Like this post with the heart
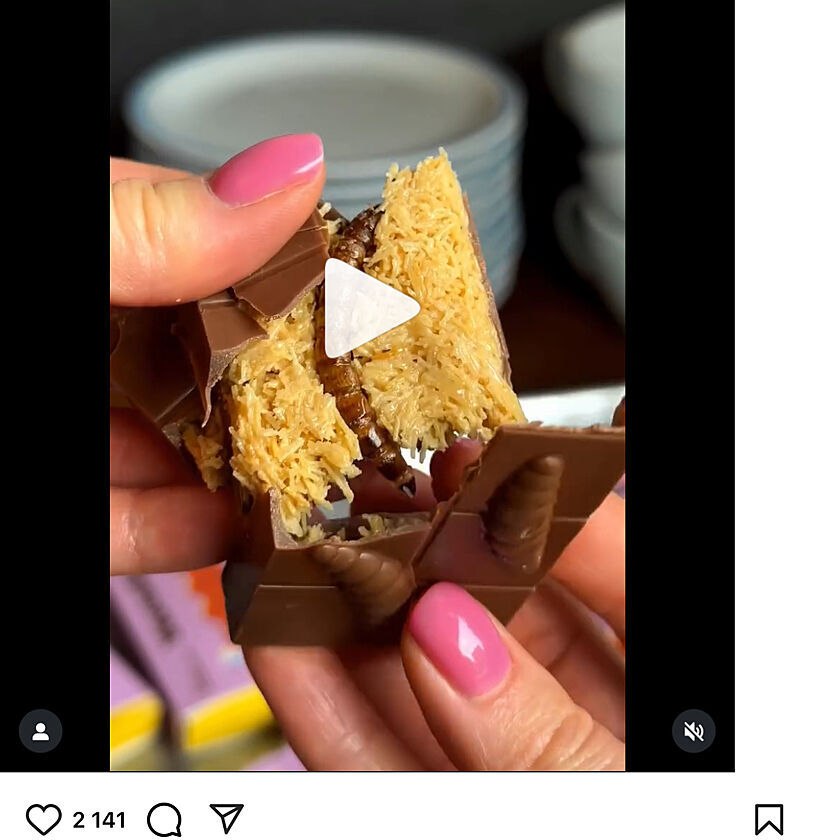Image resolution: width=813 pixels, height=840 pixels. (x=43, y=819)
